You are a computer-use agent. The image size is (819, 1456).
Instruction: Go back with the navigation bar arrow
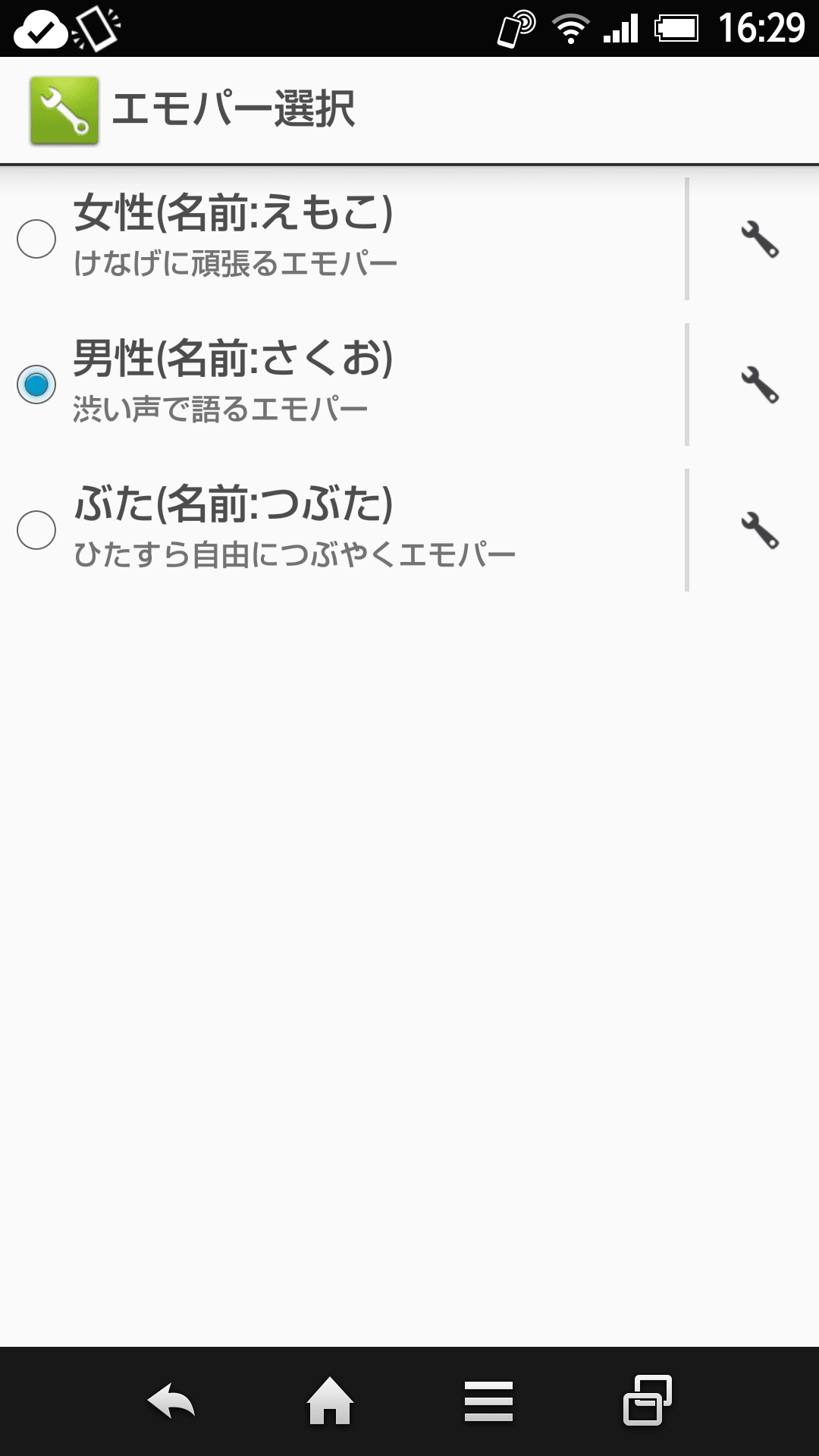click(171, 1401)
